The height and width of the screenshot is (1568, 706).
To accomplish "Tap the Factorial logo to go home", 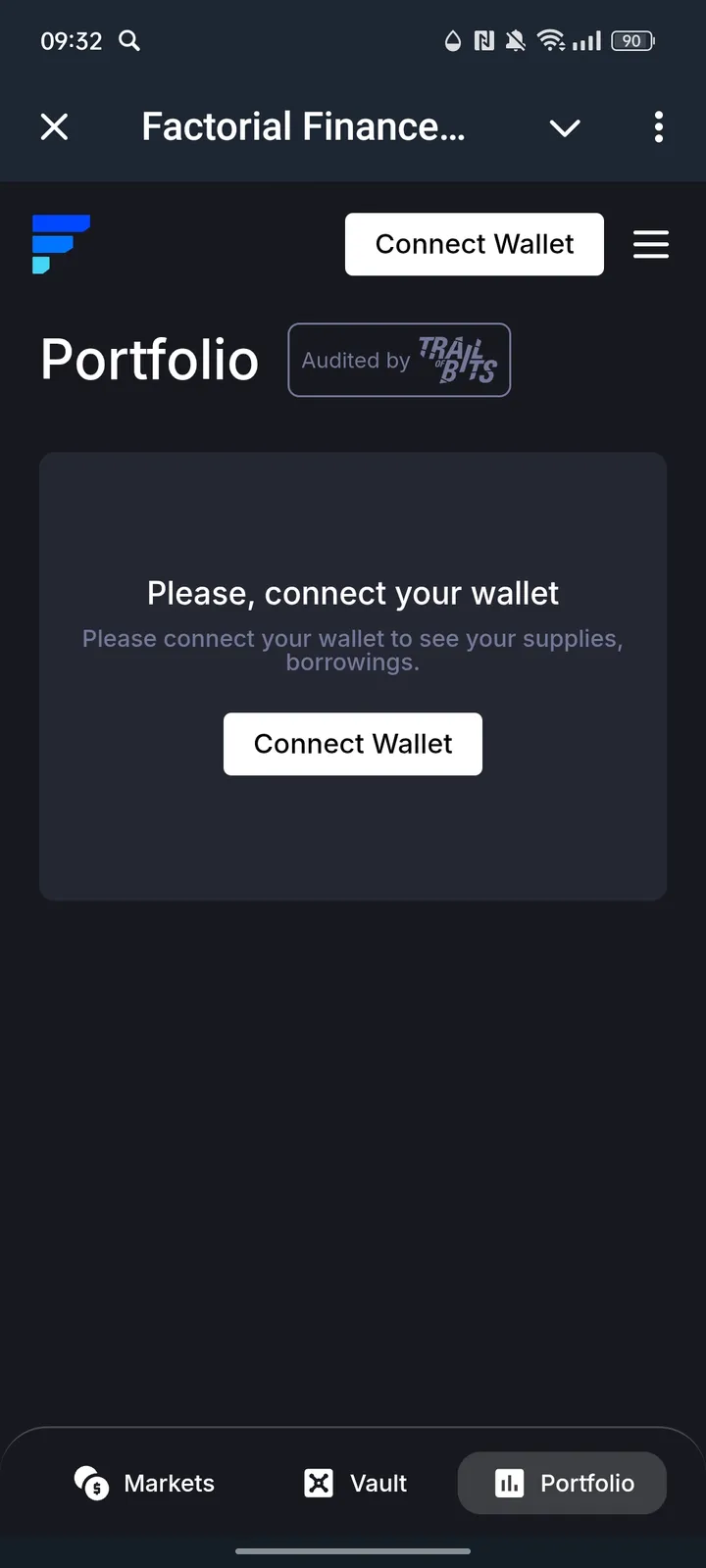I will 60,244.
